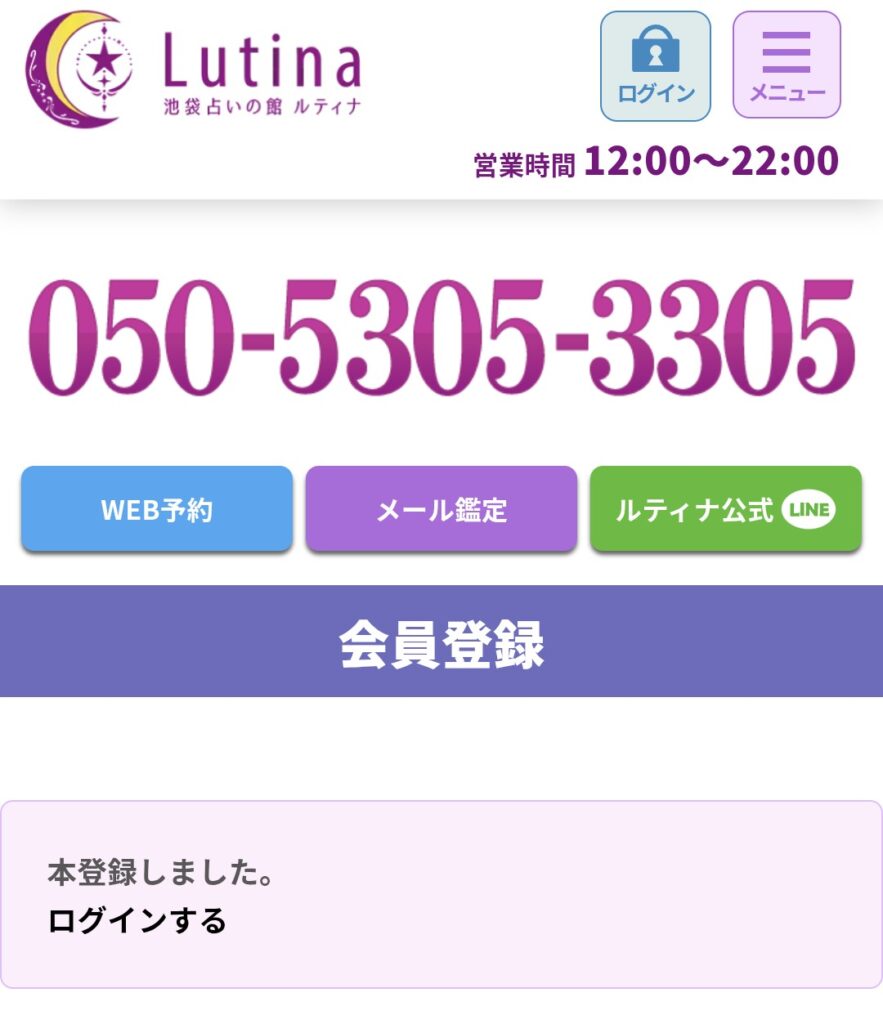This screenshot has width=883, height=1024.
Task: Tap the Lutina logo to go home
Action: coord(193,69)
